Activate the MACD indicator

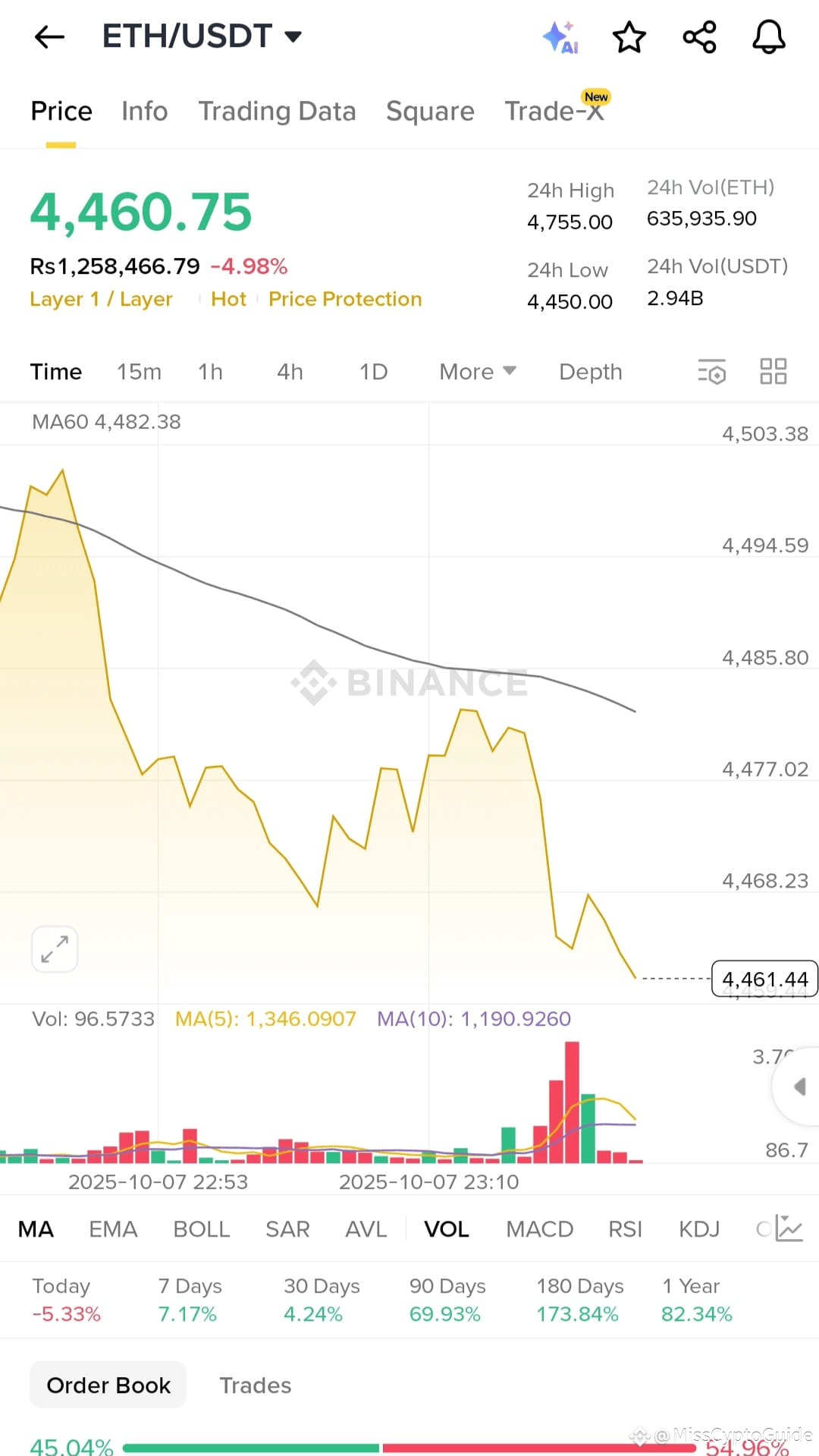(539, 1228)
